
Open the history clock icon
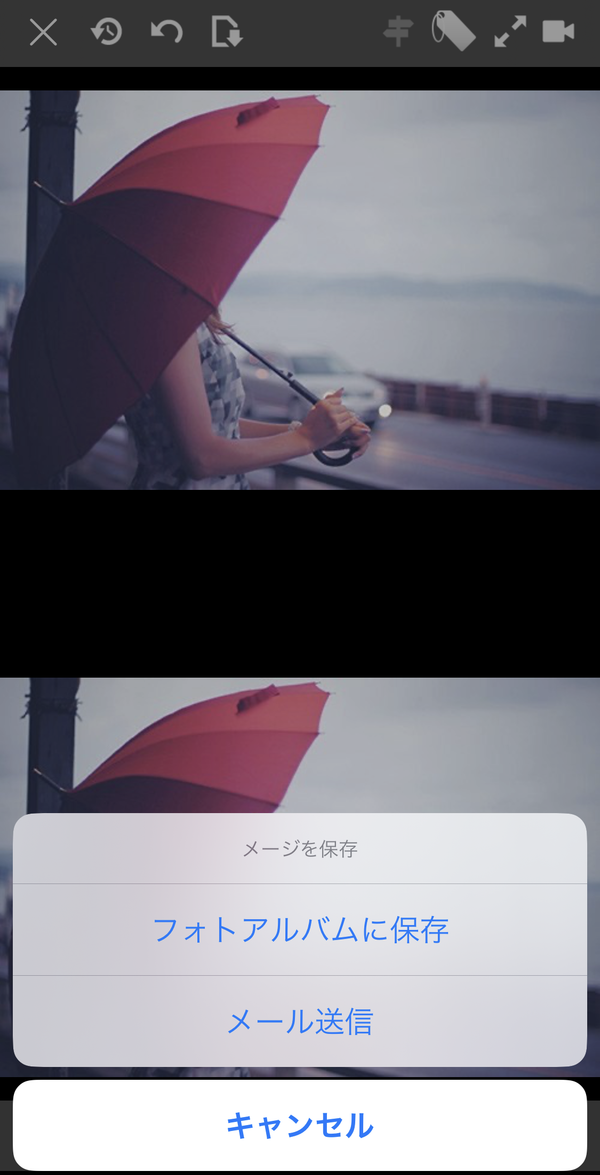click(x=106, y=32)
